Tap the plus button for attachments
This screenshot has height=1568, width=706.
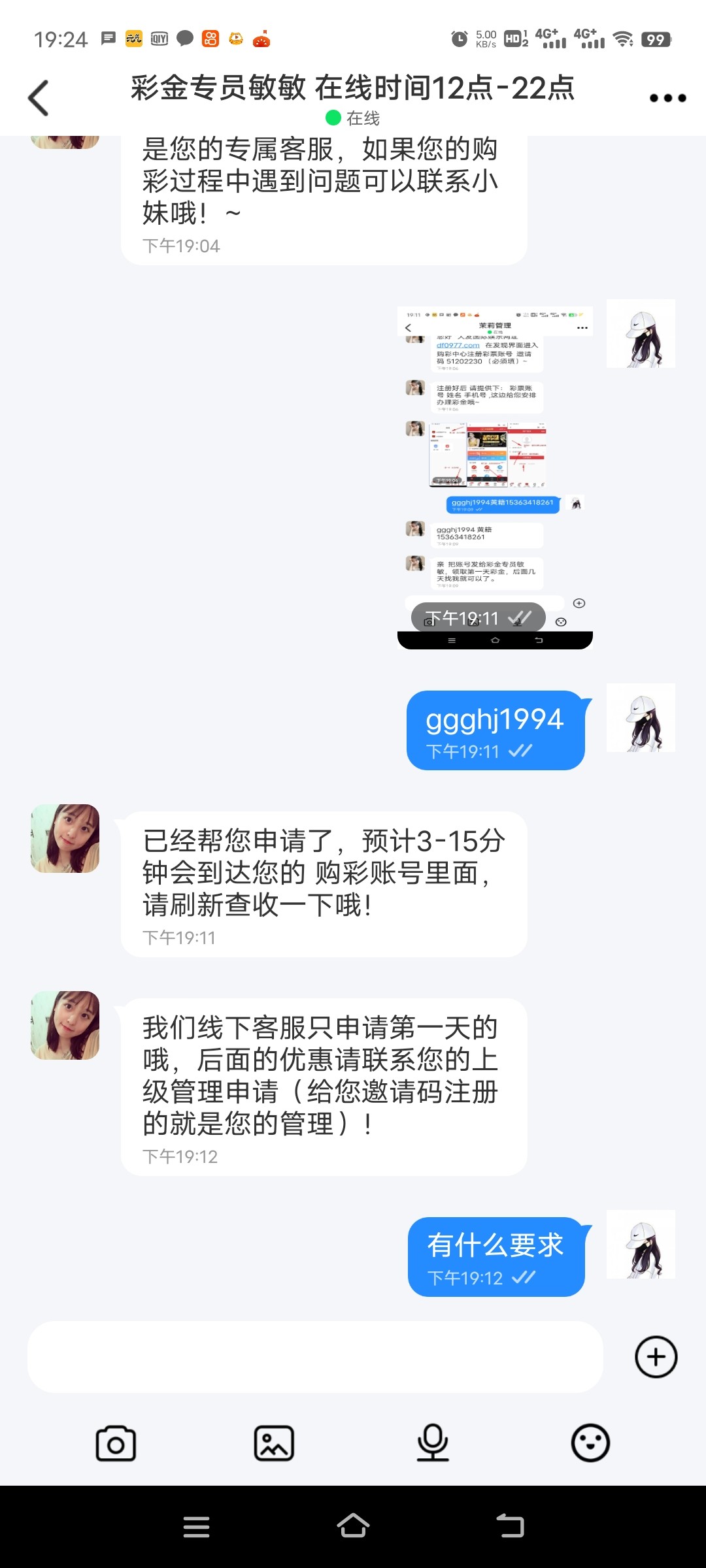pyautogui.click(x=656, y=1357)
